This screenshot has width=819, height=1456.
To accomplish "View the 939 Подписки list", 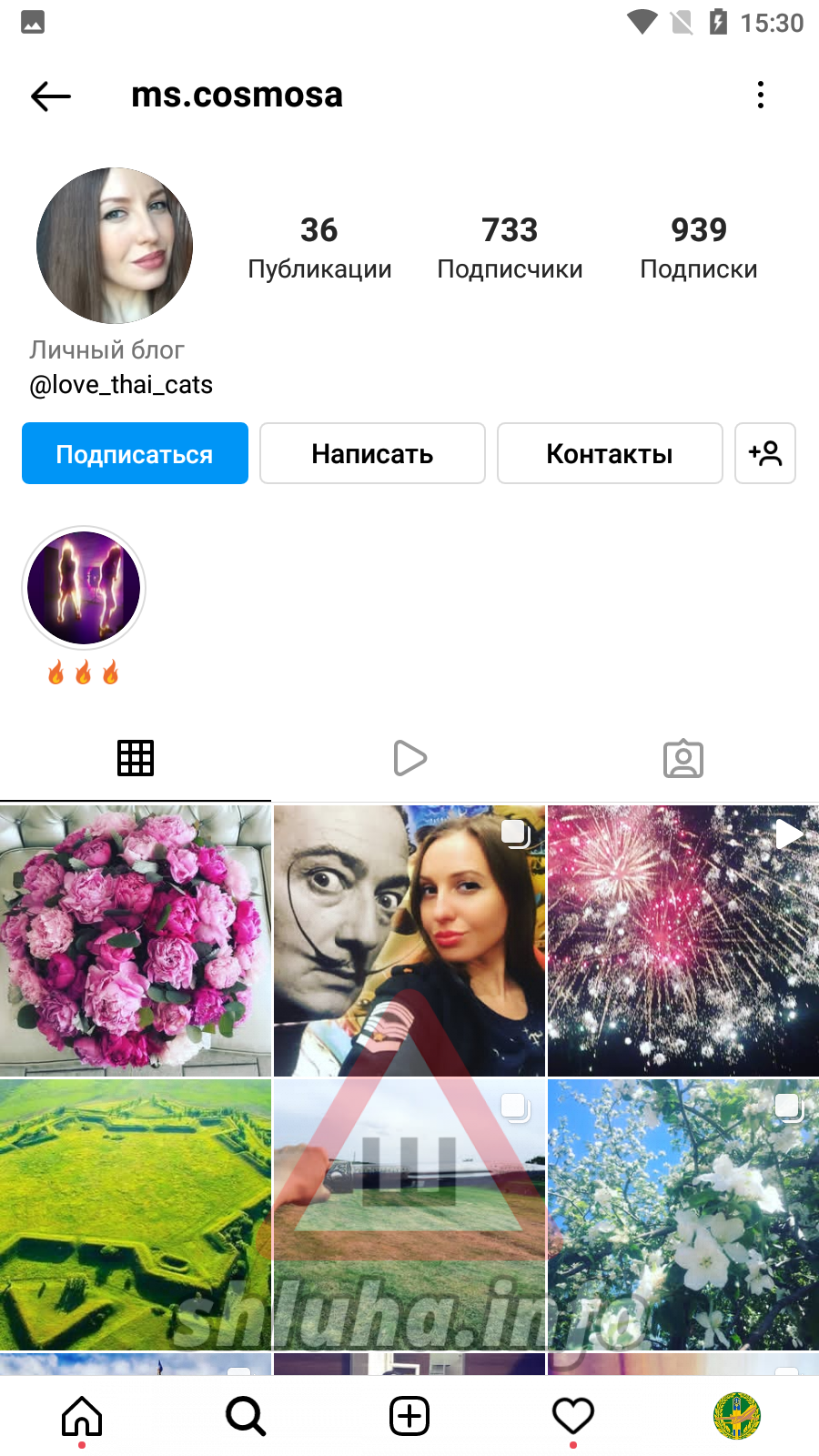I will (x=698, y=247).
